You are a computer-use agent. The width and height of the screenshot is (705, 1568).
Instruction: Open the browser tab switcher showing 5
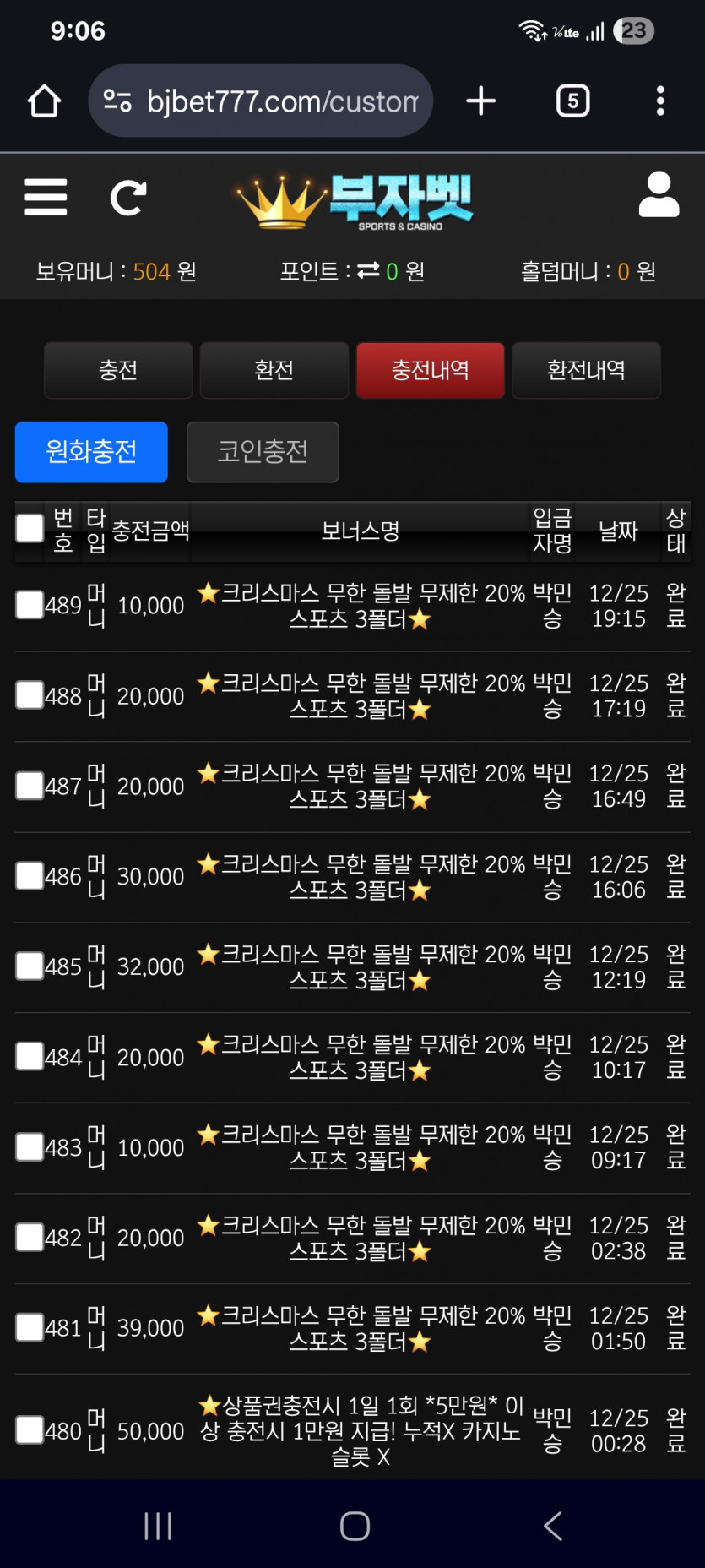click(x=572, y=101)
